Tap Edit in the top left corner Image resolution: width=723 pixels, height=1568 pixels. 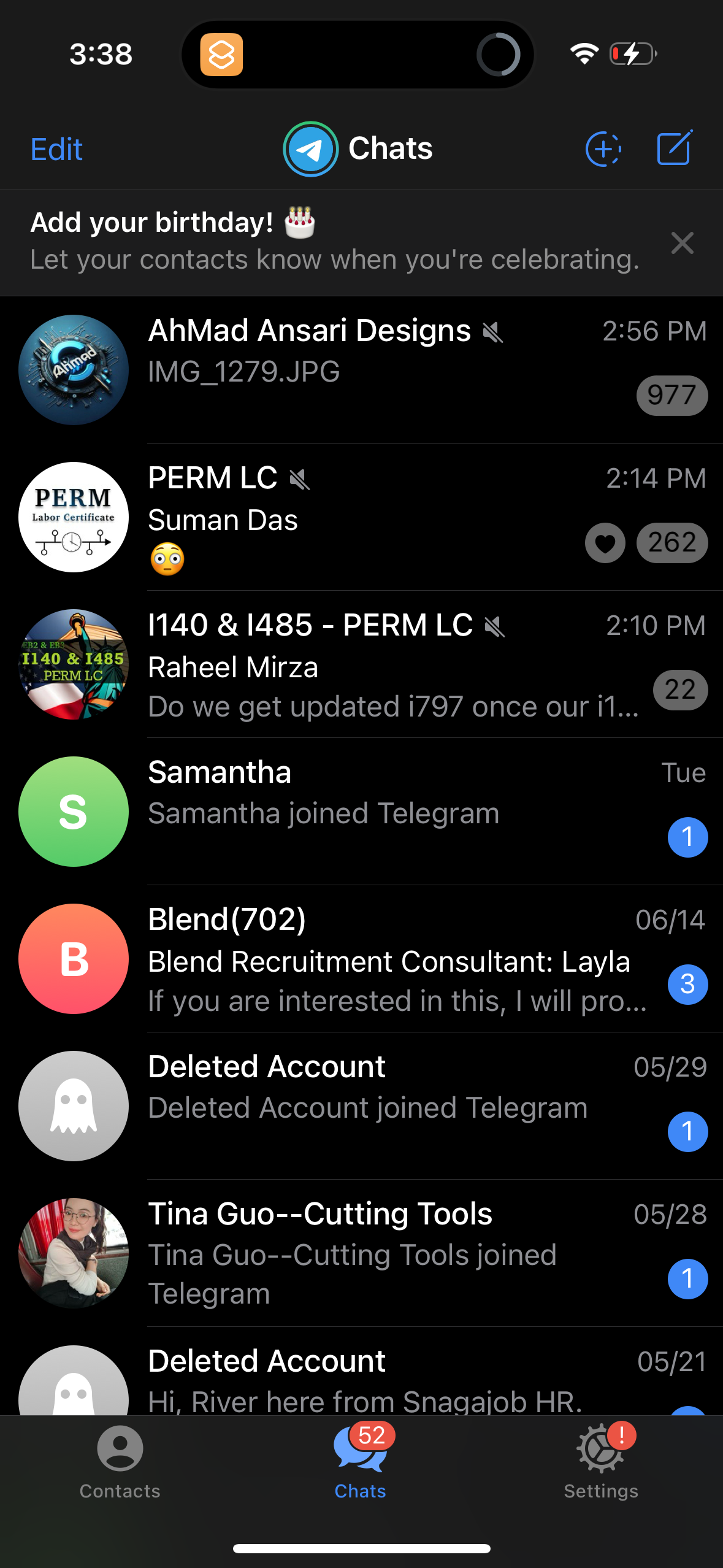[x=56, y=148]
